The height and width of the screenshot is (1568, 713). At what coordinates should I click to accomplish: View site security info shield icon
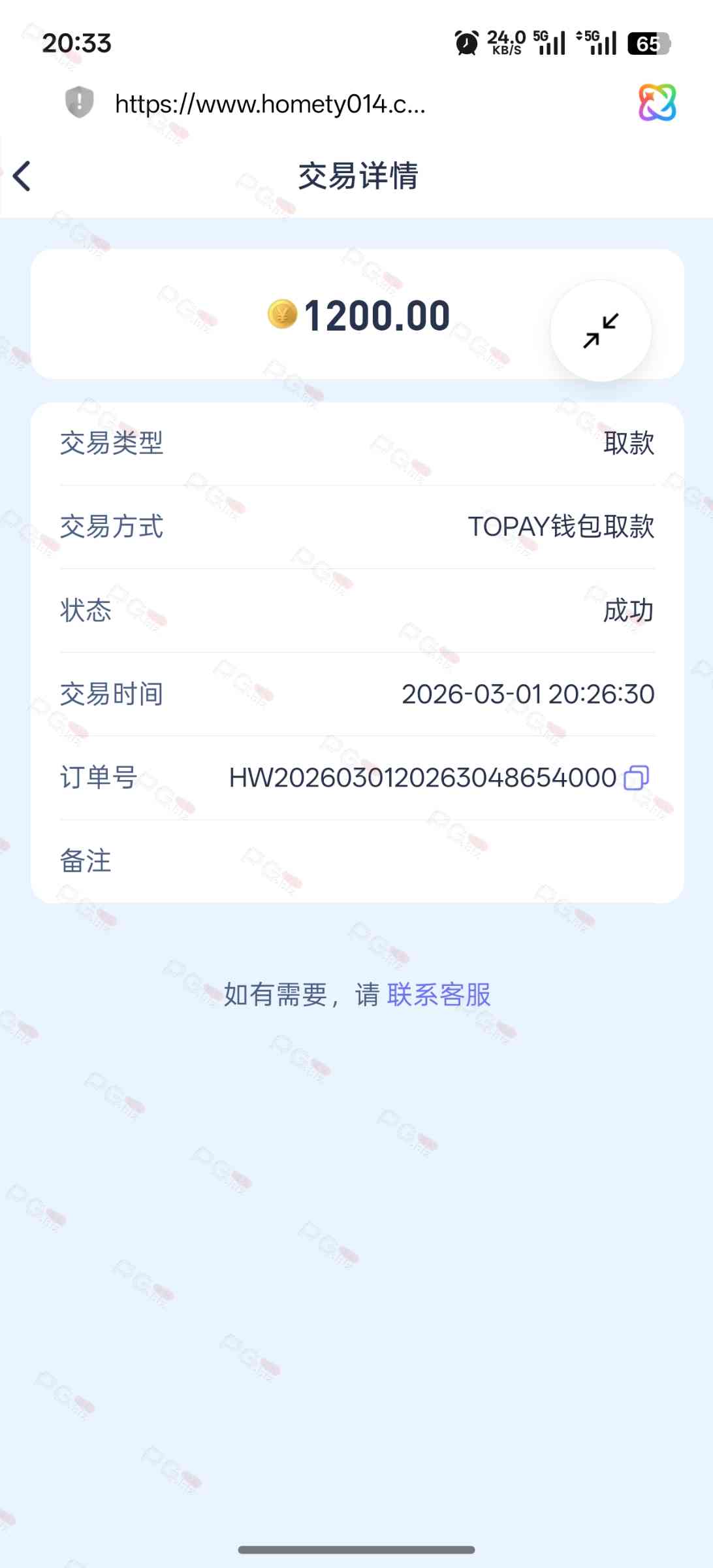pyautogui.click(x=80, y=103)
